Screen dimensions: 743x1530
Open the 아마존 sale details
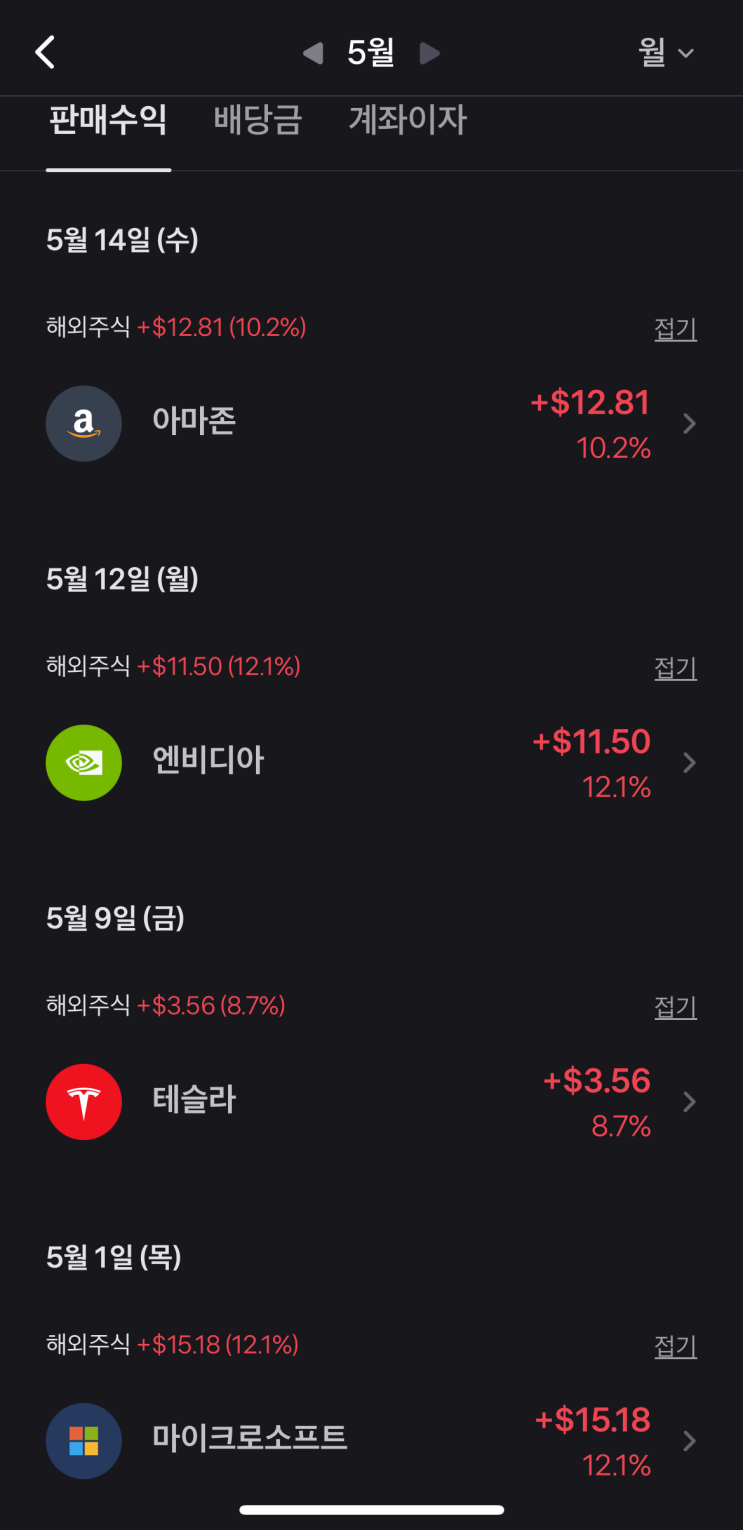pyautogui.click(x=371, y=424)
